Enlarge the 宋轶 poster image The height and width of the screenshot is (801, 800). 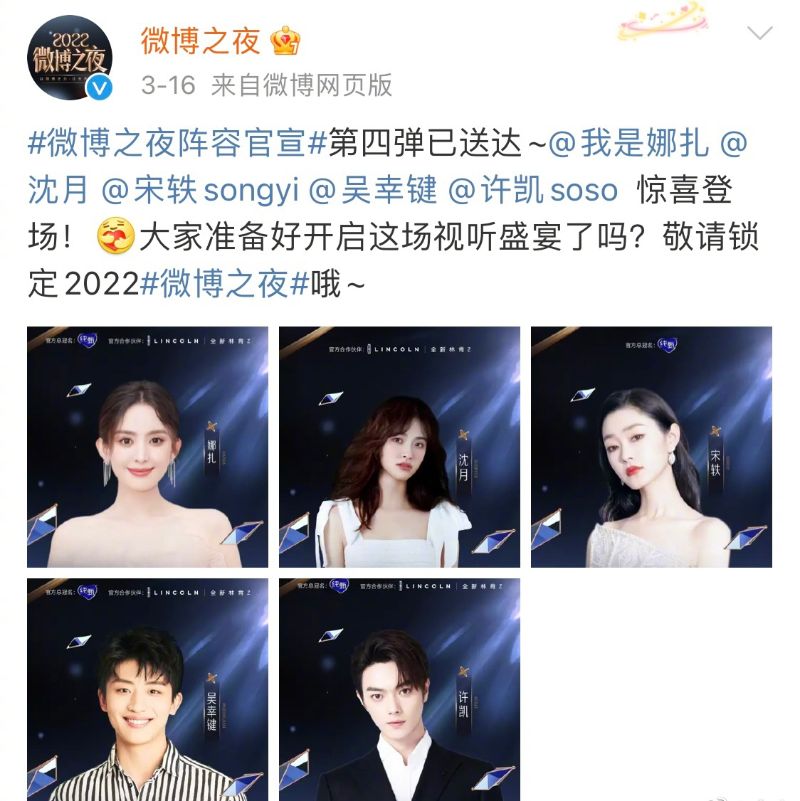651,447
